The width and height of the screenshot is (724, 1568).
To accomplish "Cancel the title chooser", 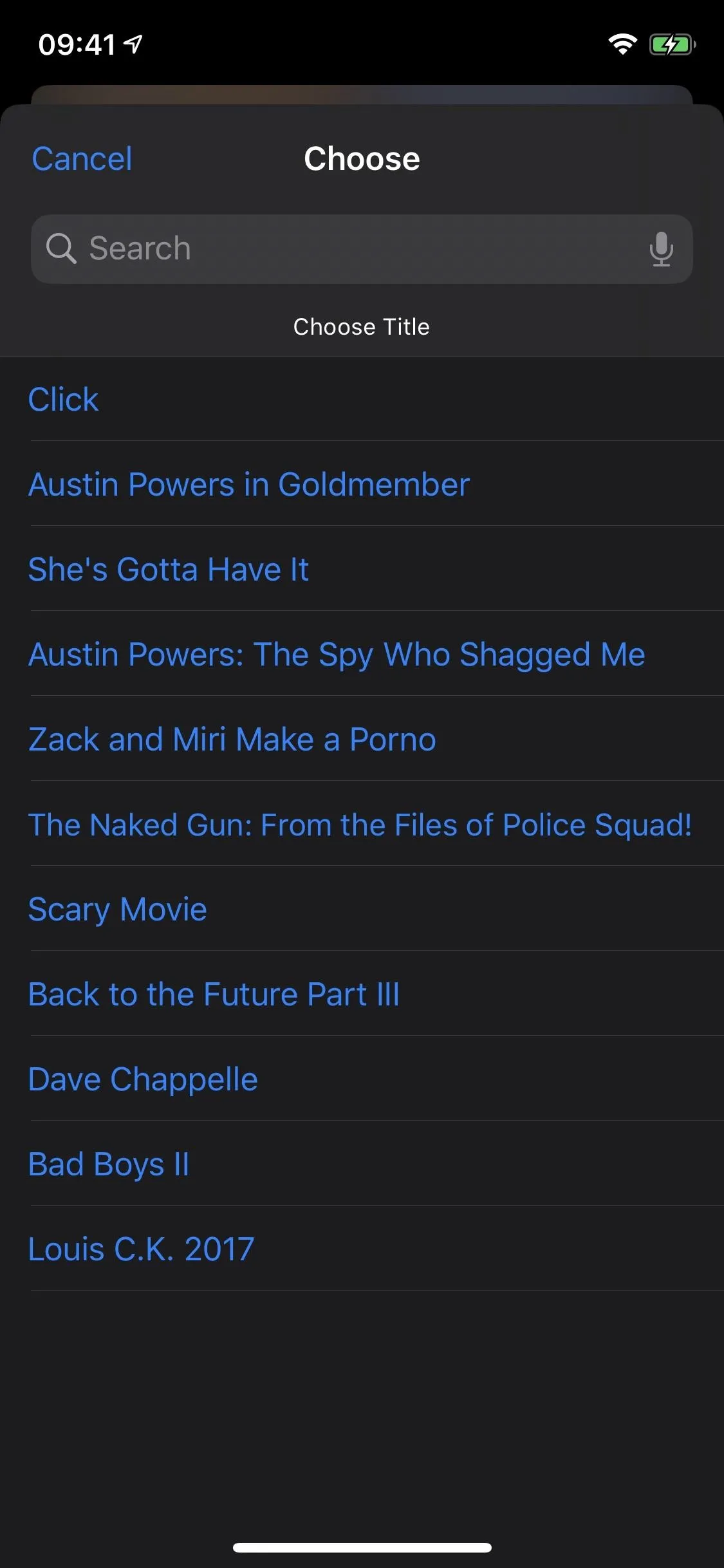I will [82, 159].
